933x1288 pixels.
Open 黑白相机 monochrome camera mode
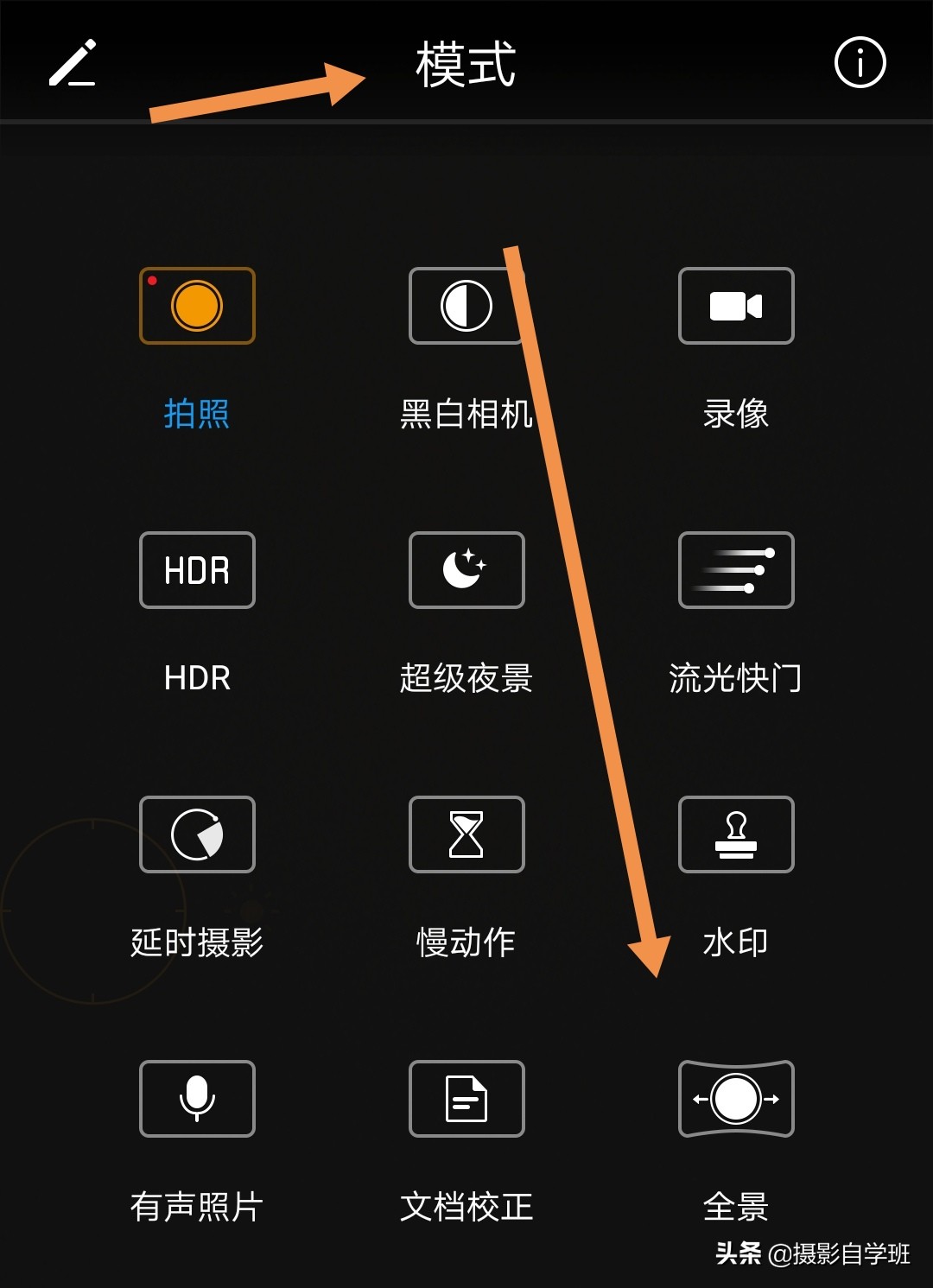click(x=466, y=307)
